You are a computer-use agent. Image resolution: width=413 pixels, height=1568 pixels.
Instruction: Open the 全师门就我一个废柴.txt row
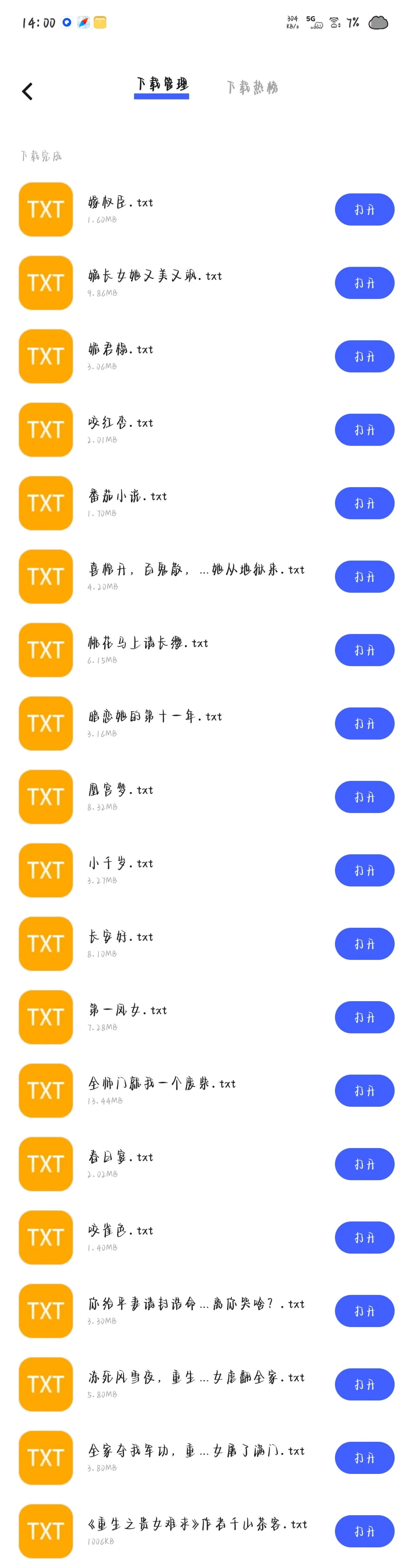pyautogui.click(x=207, y=1091)
